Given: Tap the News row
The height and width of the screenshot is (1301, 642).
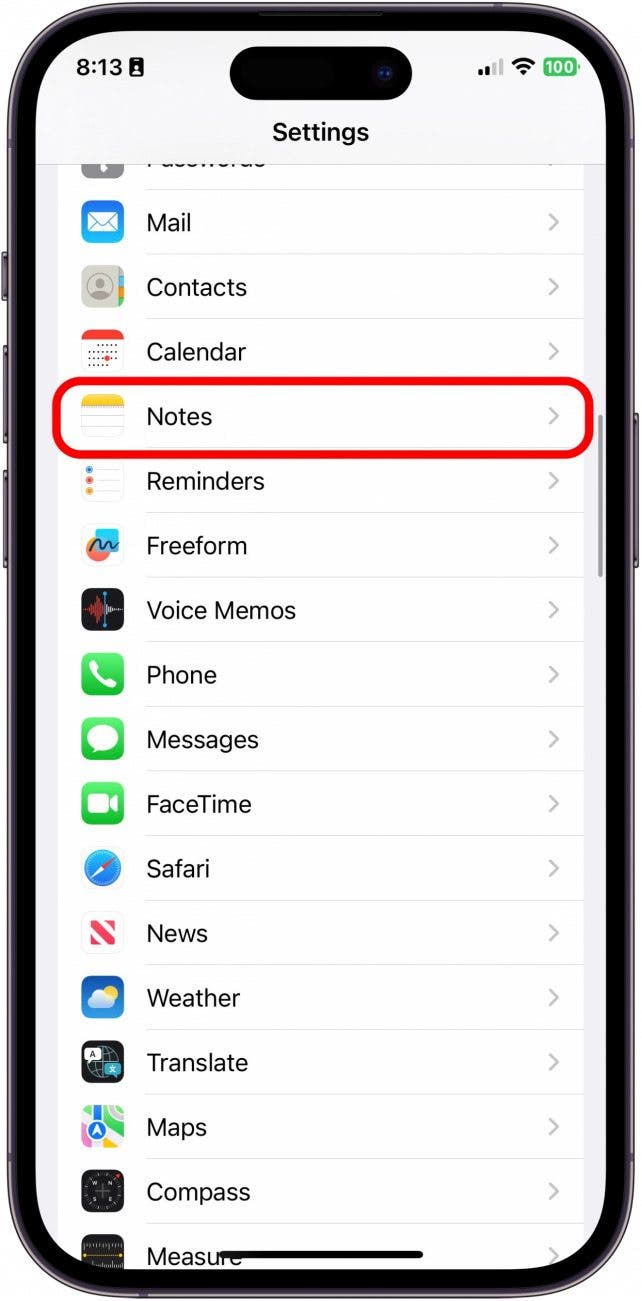Looking at the screenshot, I should click(x=320, y=934).
